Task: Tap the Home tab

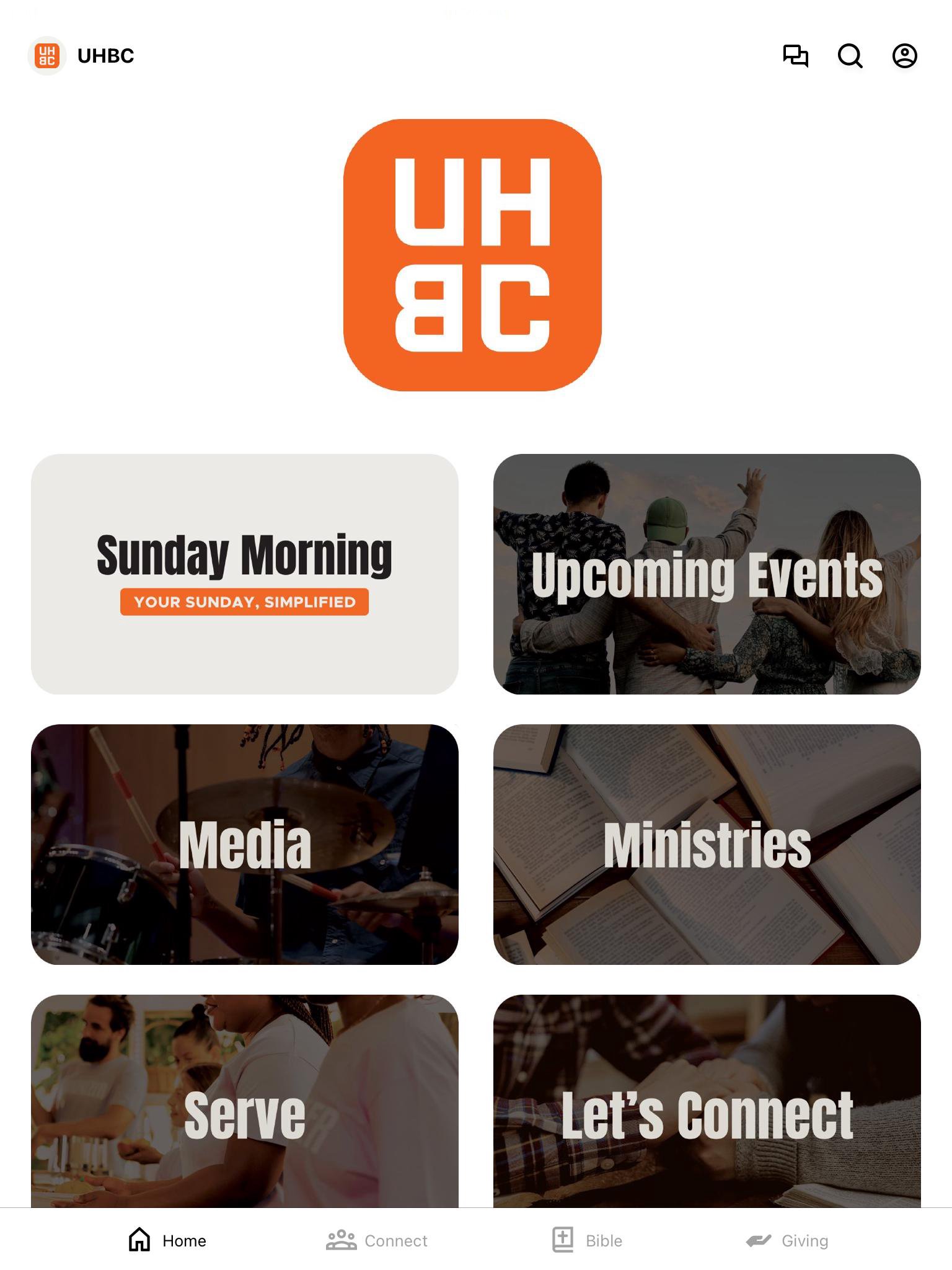Action: (x=167, y=1240)
